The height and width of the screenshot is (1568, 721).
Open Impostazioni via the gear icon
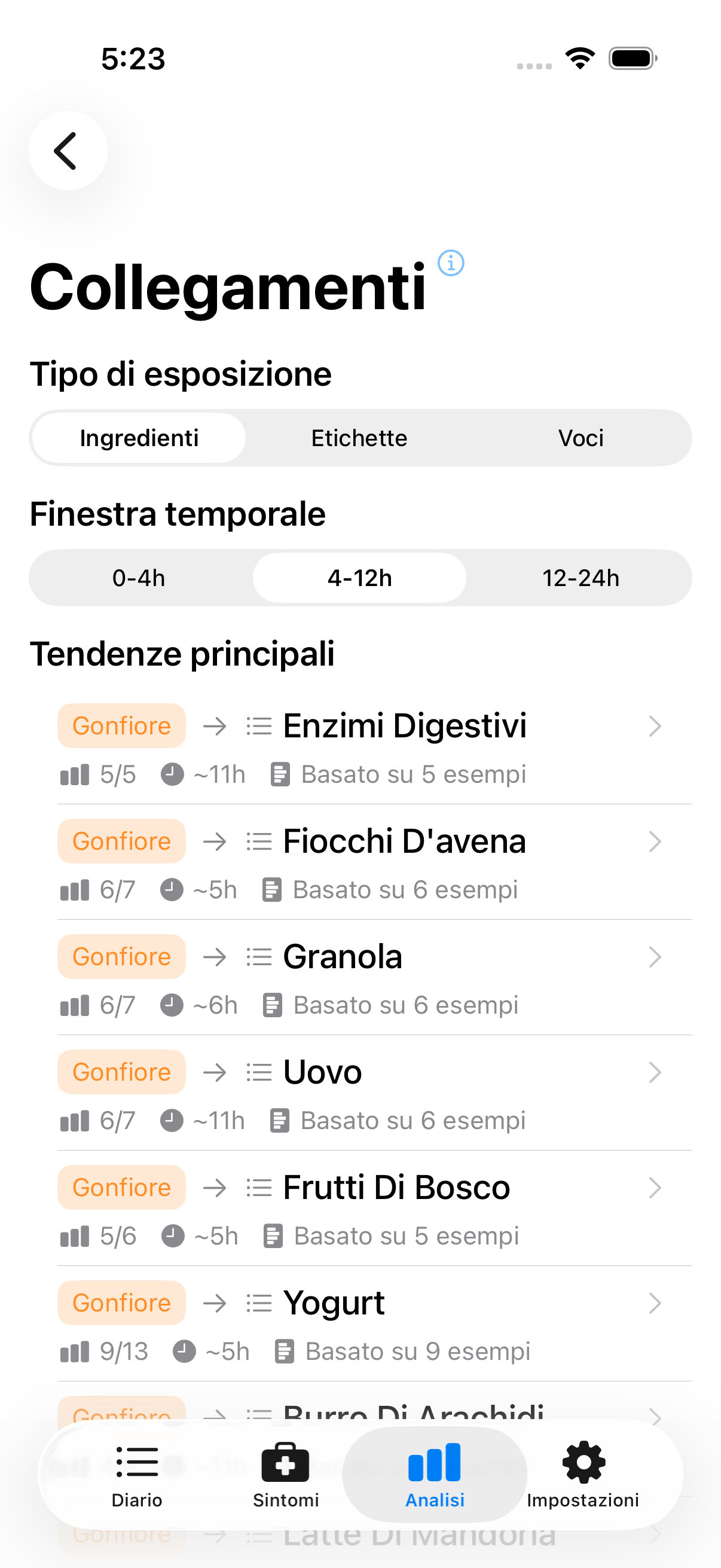583,1462
